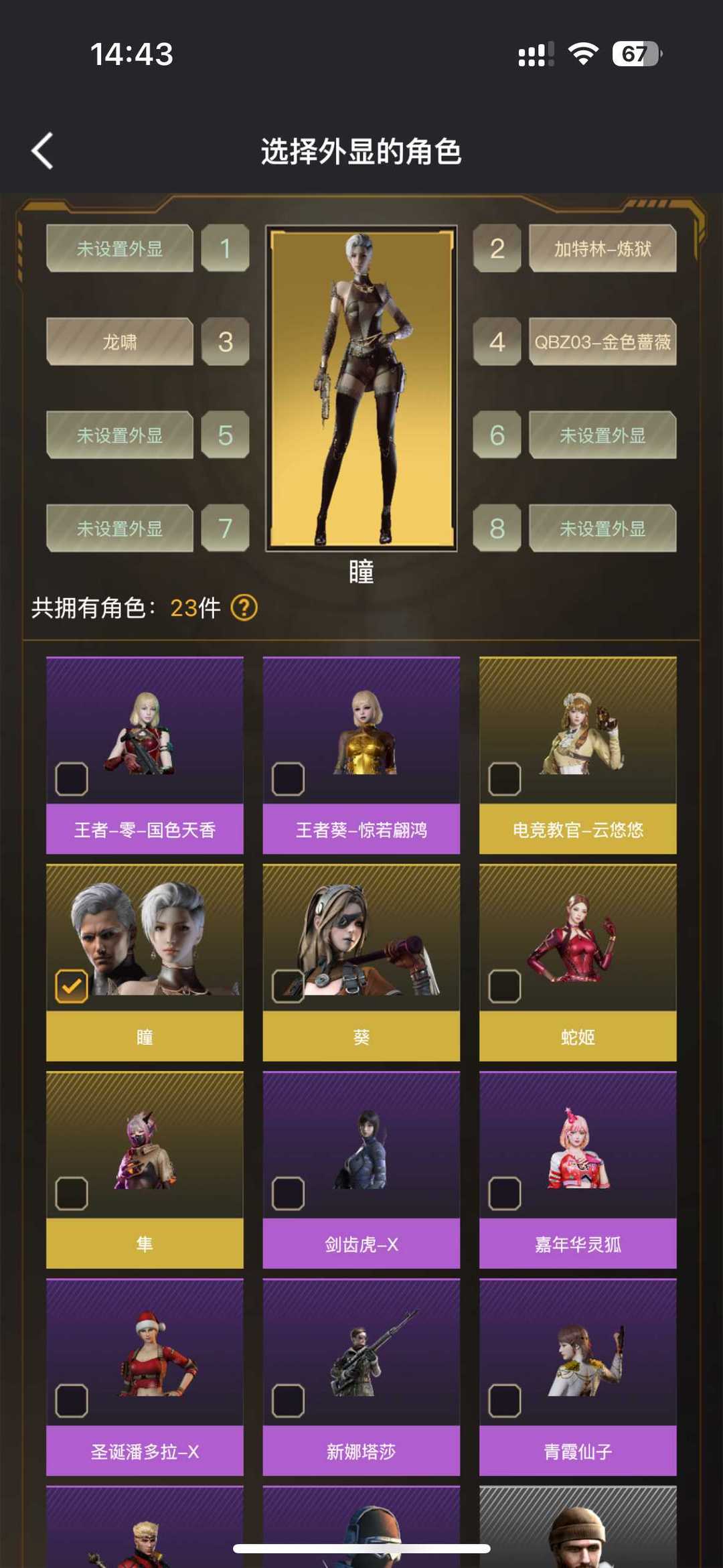Uncheck the 瞳 character checkbox
The image size is (723, 1568).
pyautogui.click(x=72, y=986)
